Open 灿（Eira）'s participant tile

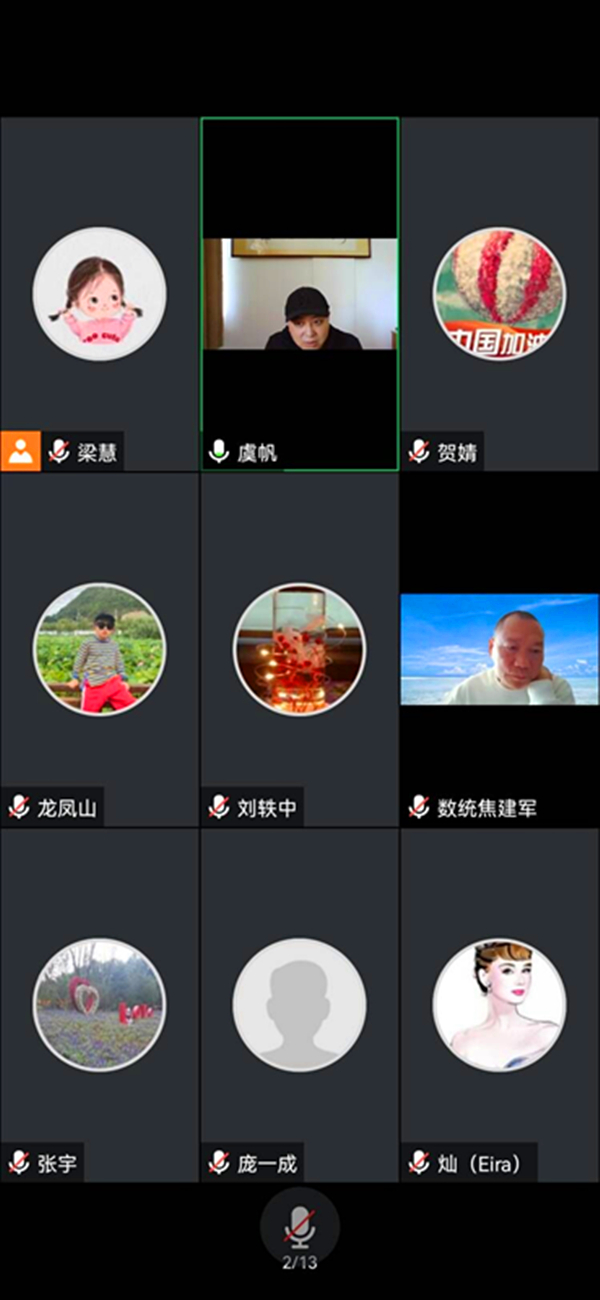pos(499,1003)
